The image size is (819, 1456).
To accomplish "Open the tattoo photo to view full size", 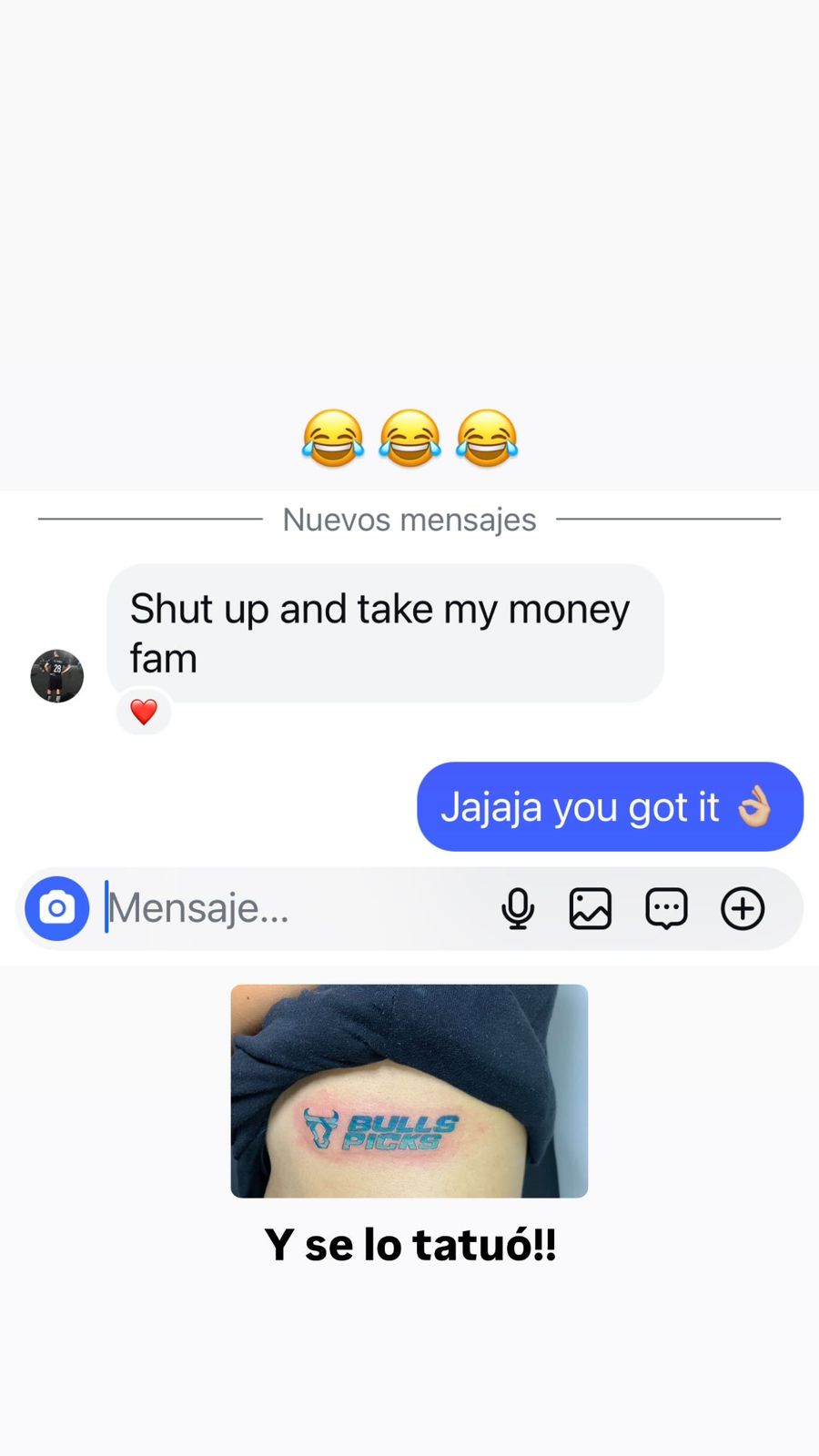I will click(x=409, y=1090).
